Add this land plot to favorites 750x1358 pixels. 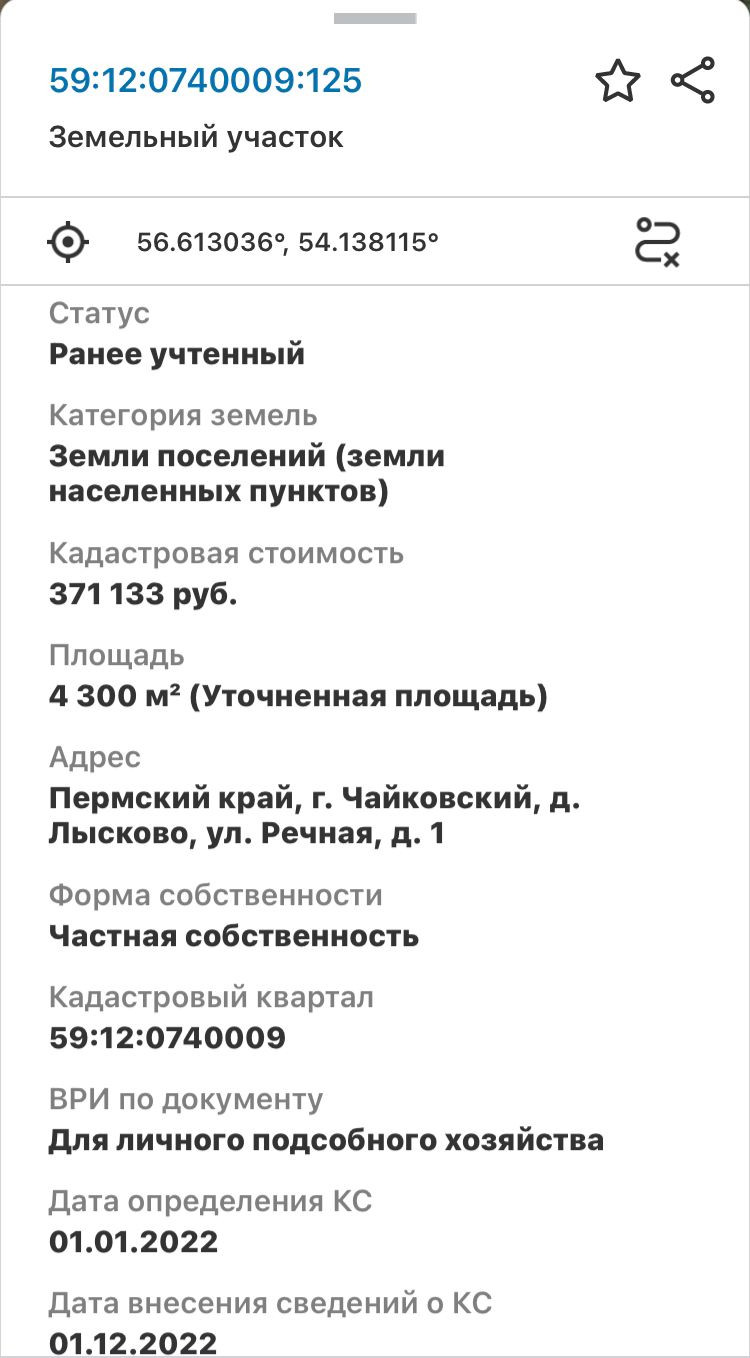click(617, 81)
